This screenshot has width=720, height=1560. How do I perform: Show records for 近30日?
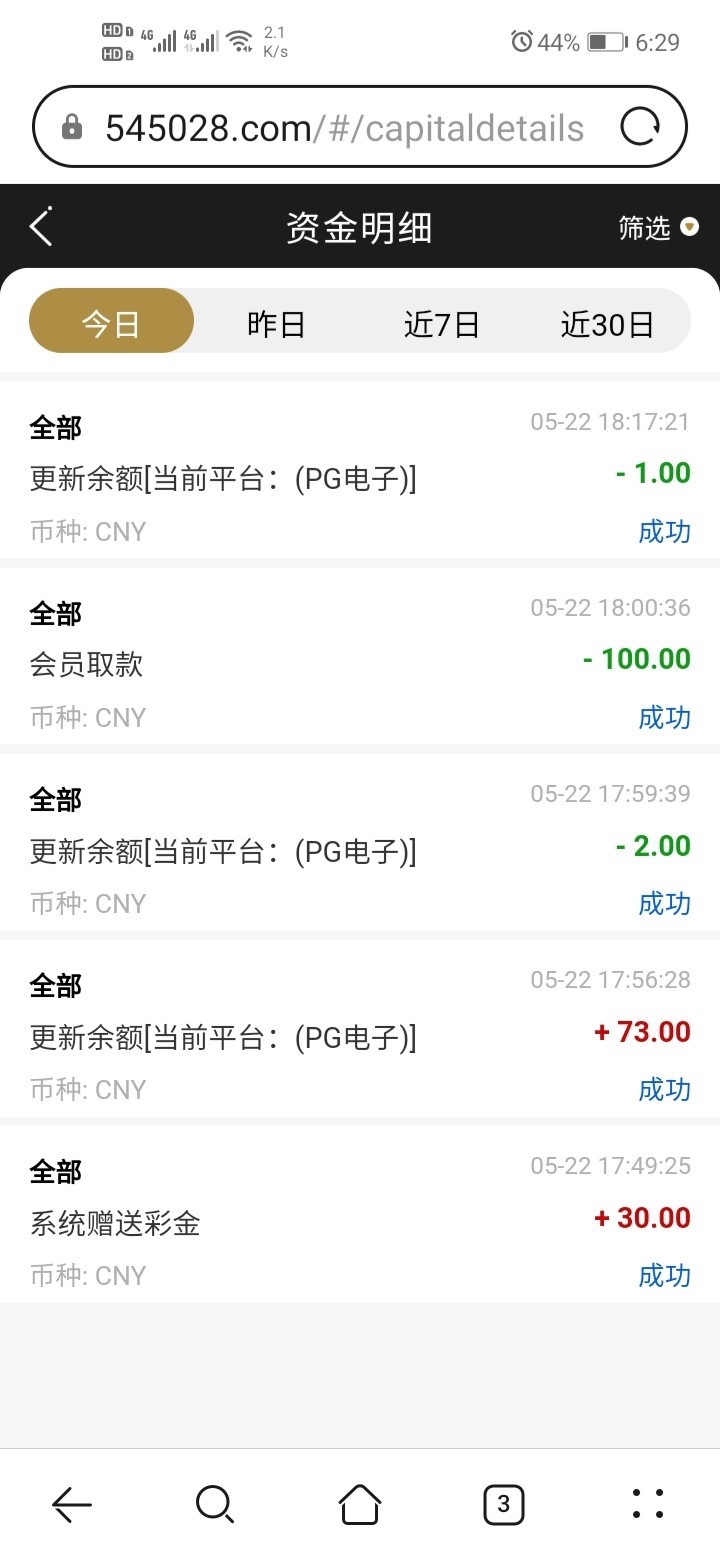point(606,323)
